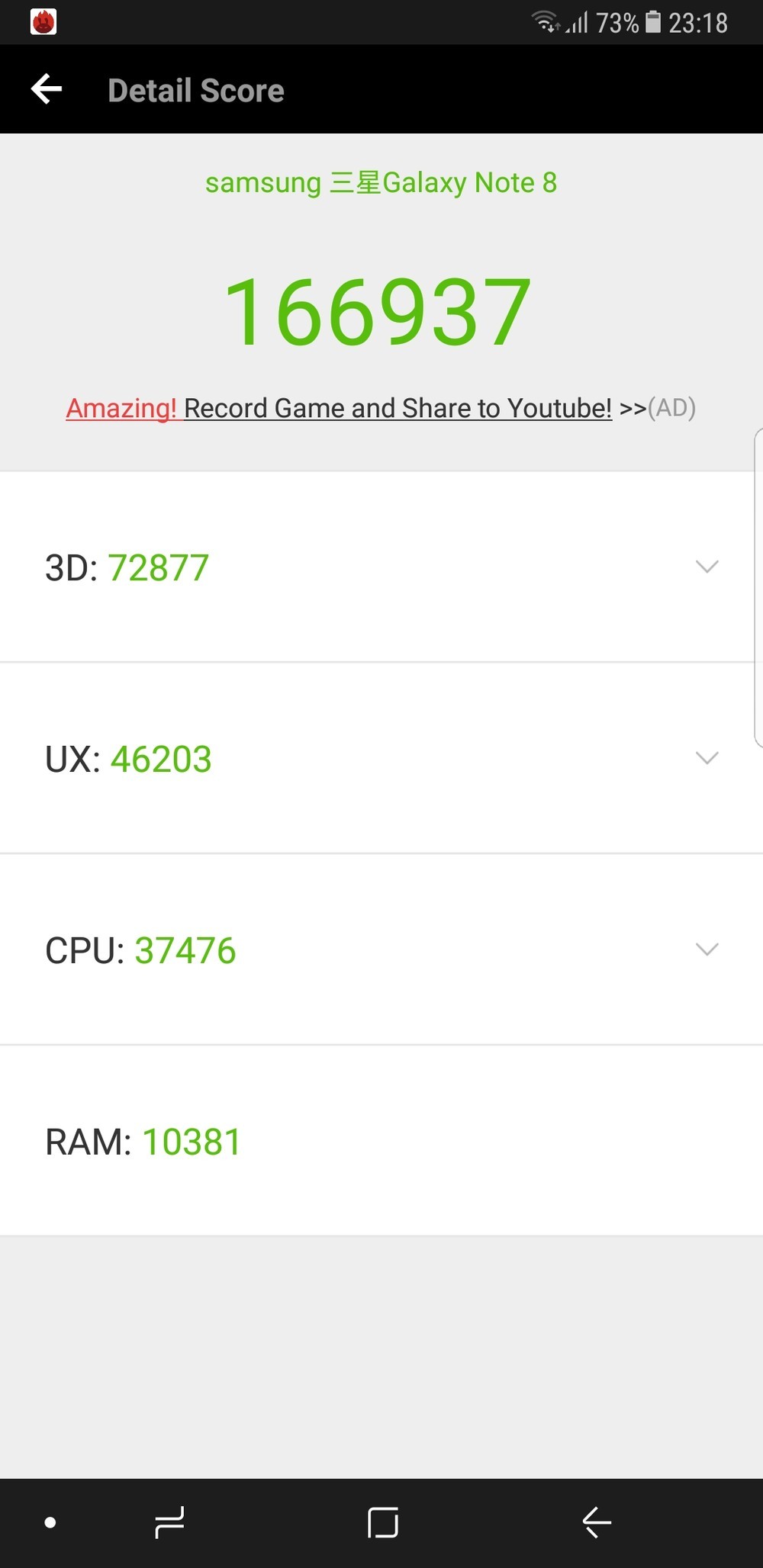The image size is (763, 1568).
Task: Expand the 3D score details
Action: (707, 567)
